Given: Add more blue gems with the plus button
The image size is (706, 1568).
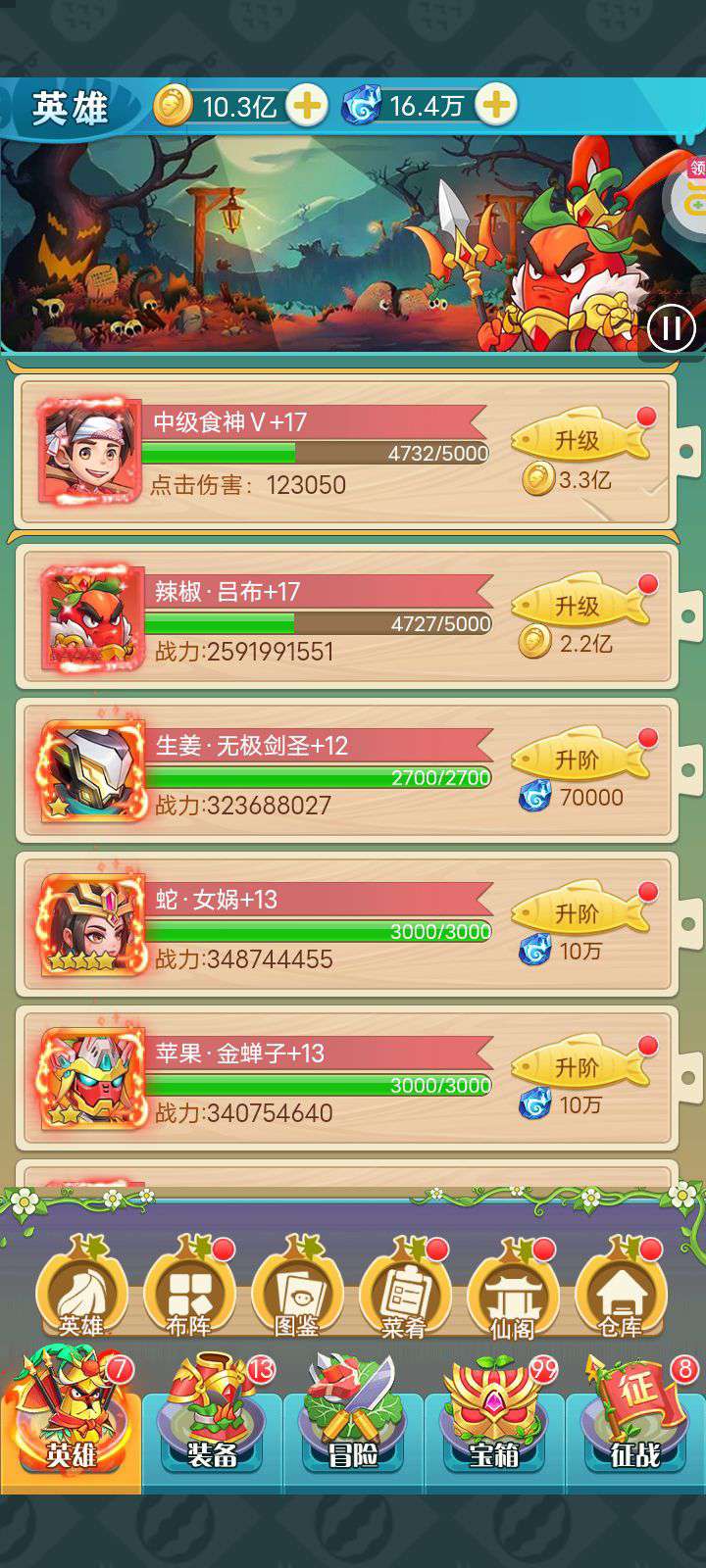Looking at the screenshot, I should [x=496, y=105].
